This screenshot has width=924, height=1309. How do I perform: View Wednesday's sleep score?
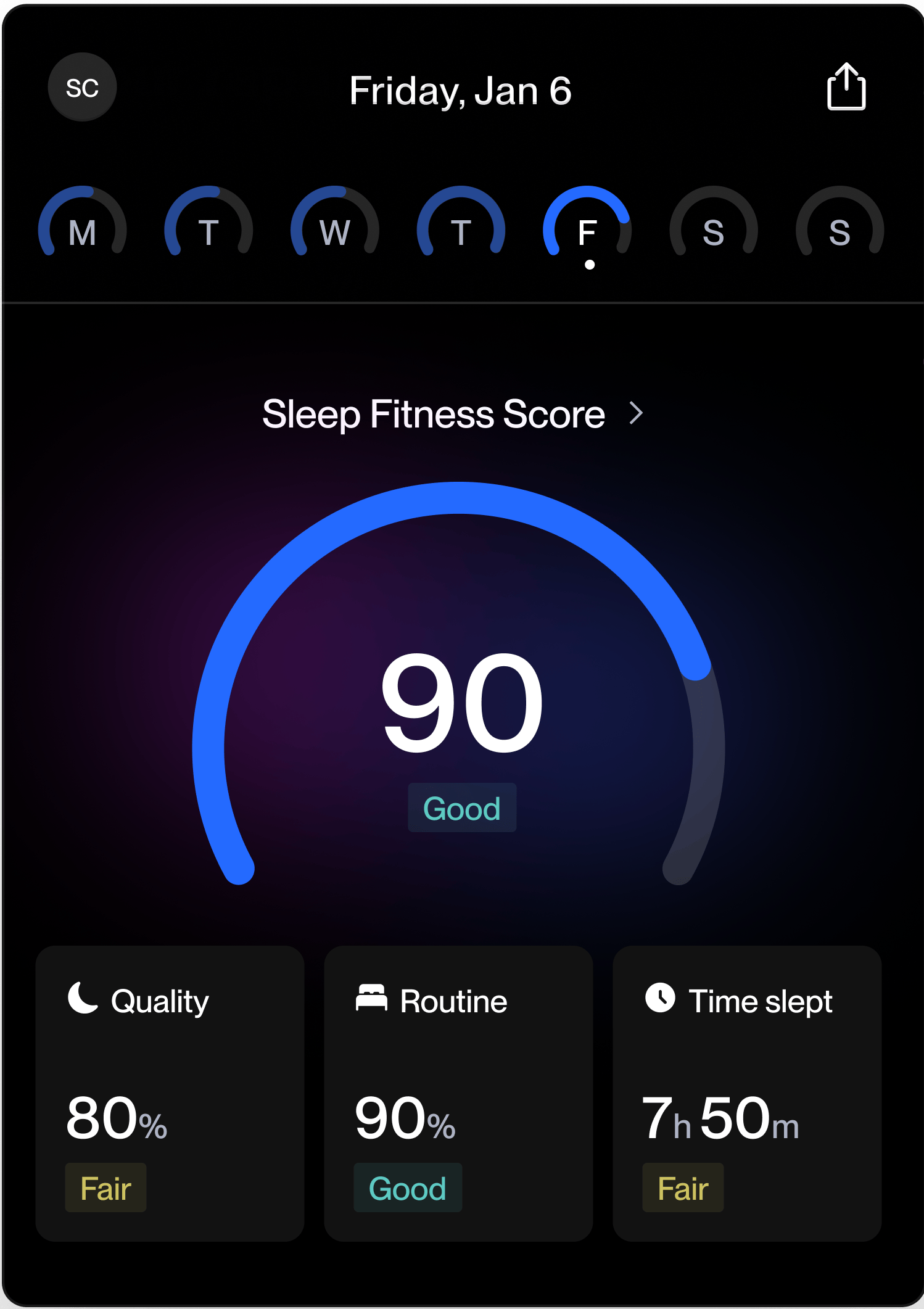pos(335,228)
